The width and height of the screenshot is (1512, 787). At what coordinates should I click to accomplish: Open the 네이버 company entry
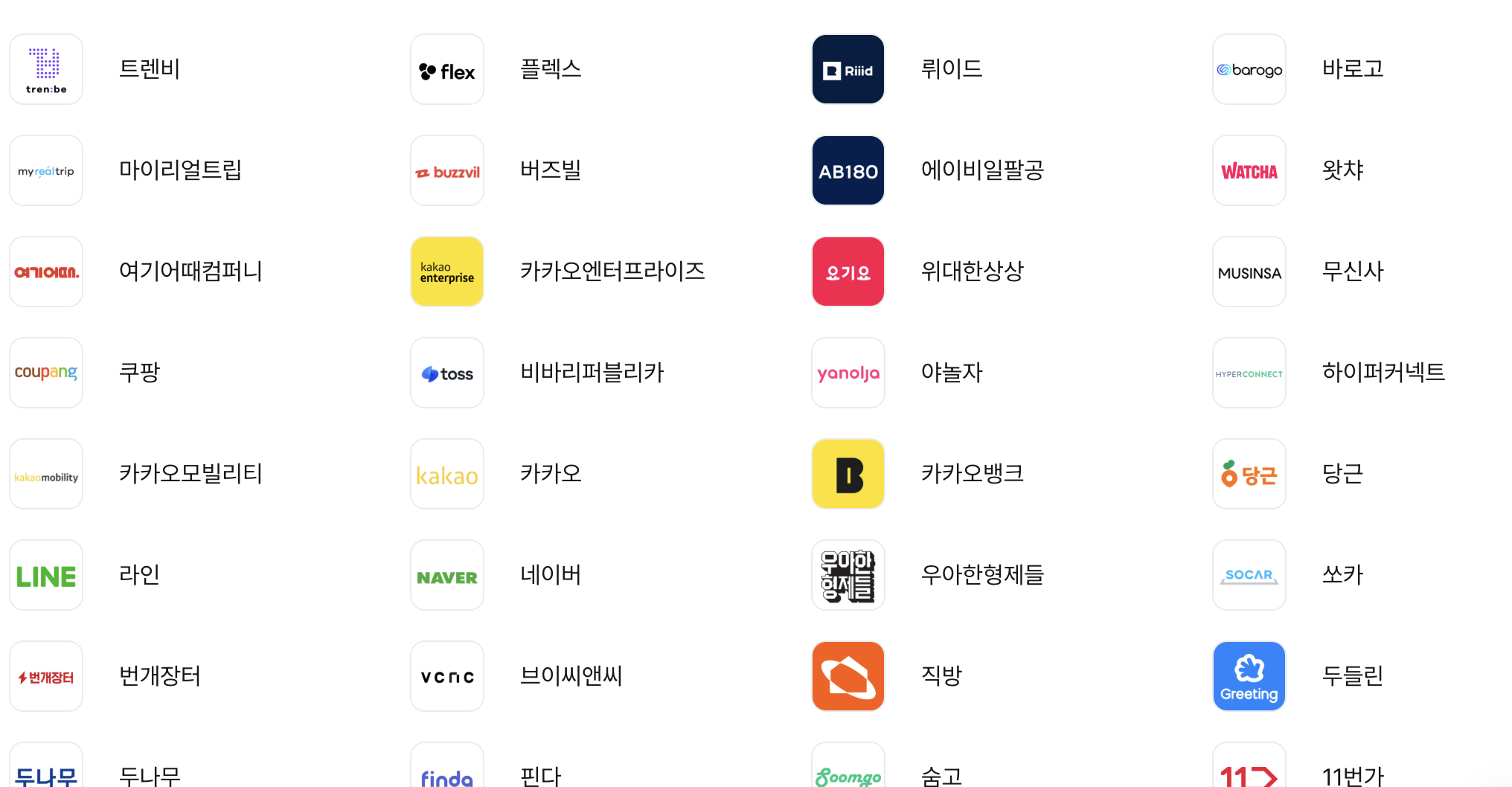pyautogui.click(x=550, y=575)
